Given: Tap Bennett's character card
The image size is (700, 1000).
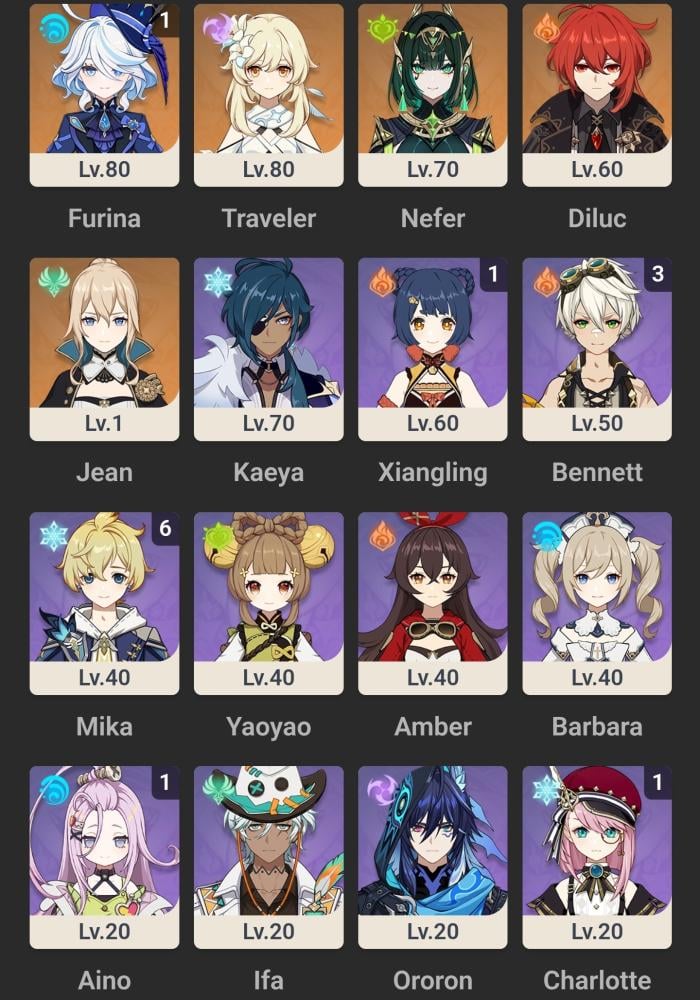Looking at the screenshot, I should click(597, 349).
